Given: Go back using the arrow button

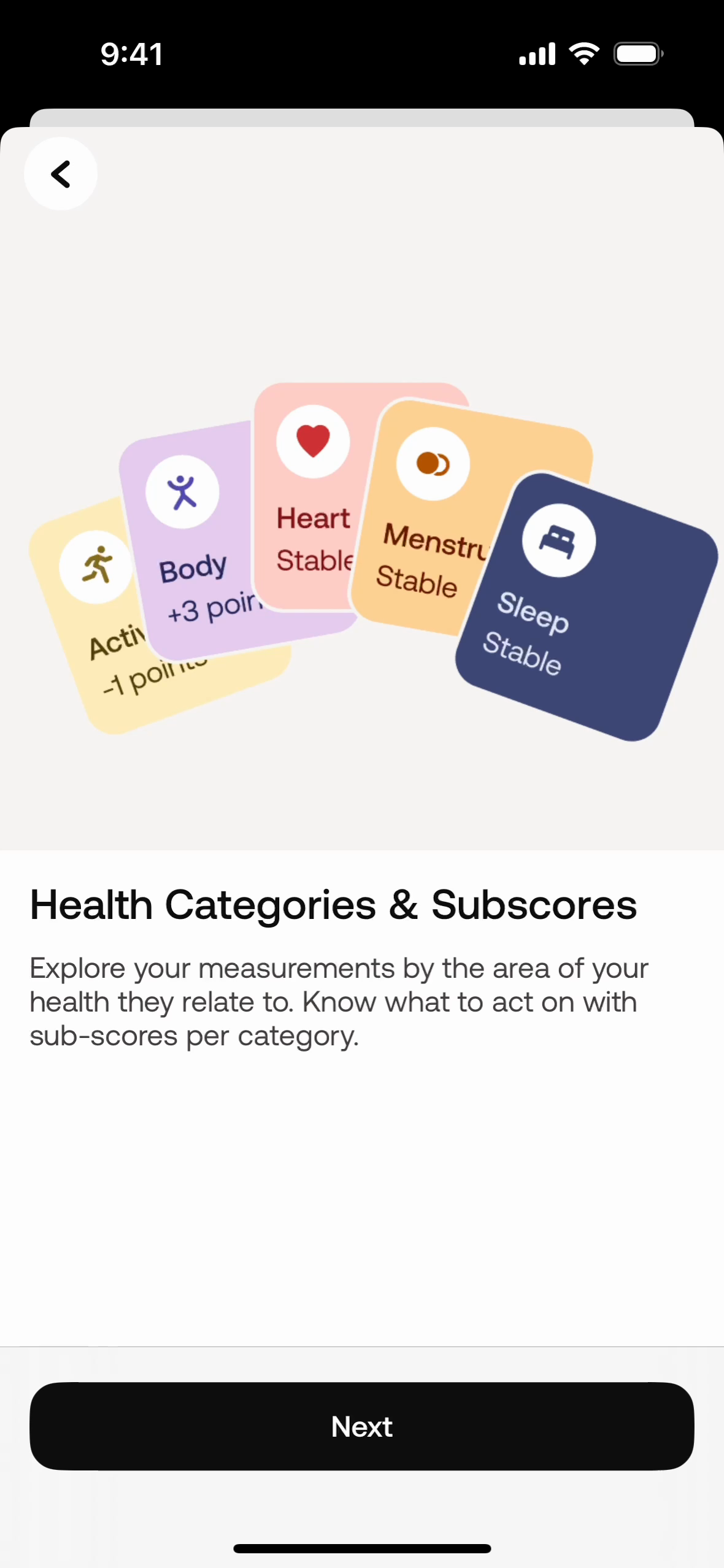Looking at the screenshot, I should point(61,174).
